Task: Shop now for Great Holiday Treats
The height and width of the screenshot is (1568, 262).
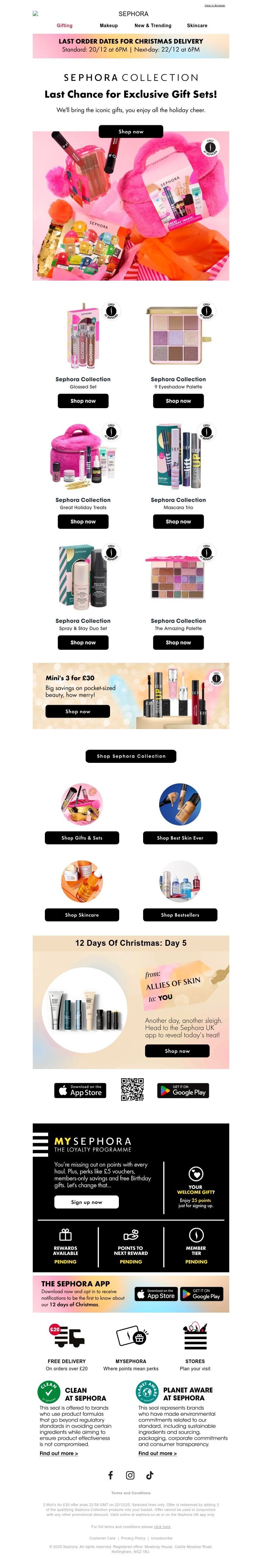Action: click(x=83, y=521)
